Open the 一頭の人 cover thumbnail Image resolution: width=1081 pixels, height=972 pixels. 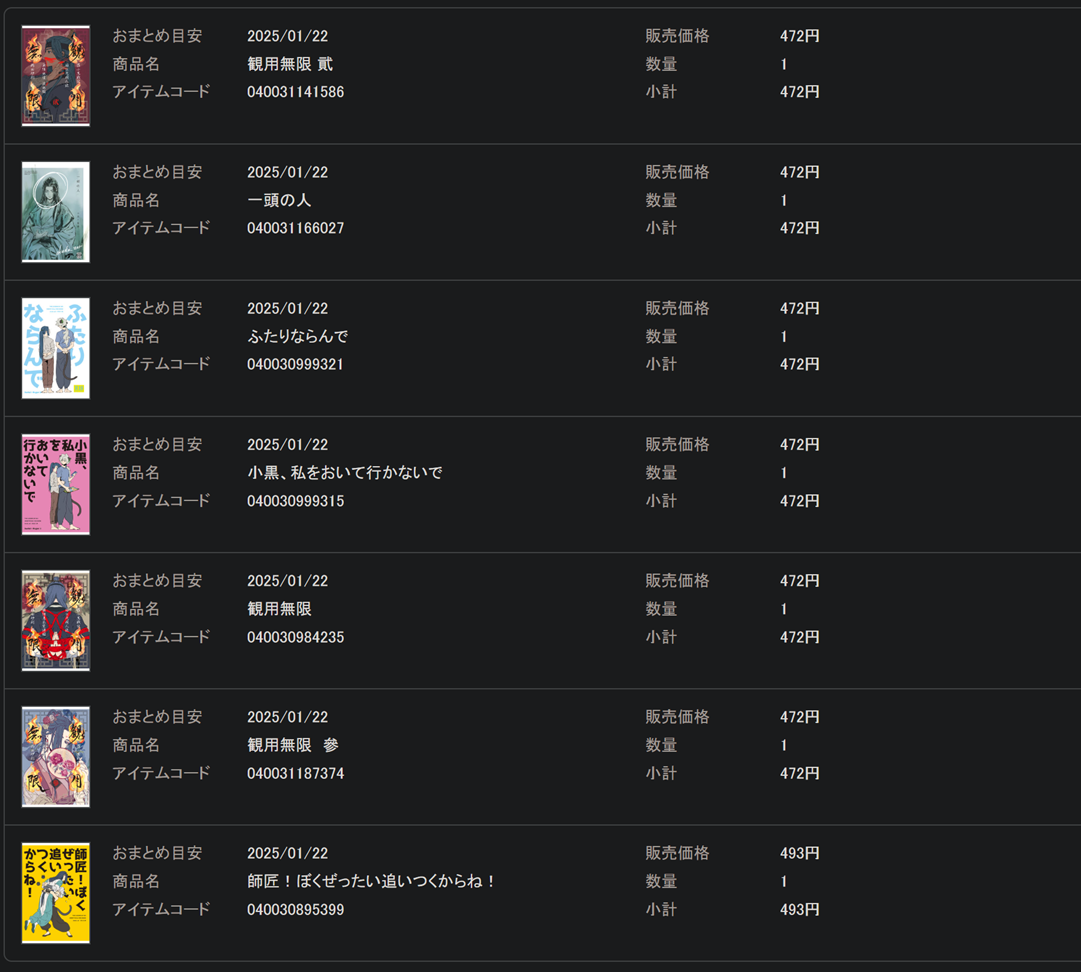56,212
